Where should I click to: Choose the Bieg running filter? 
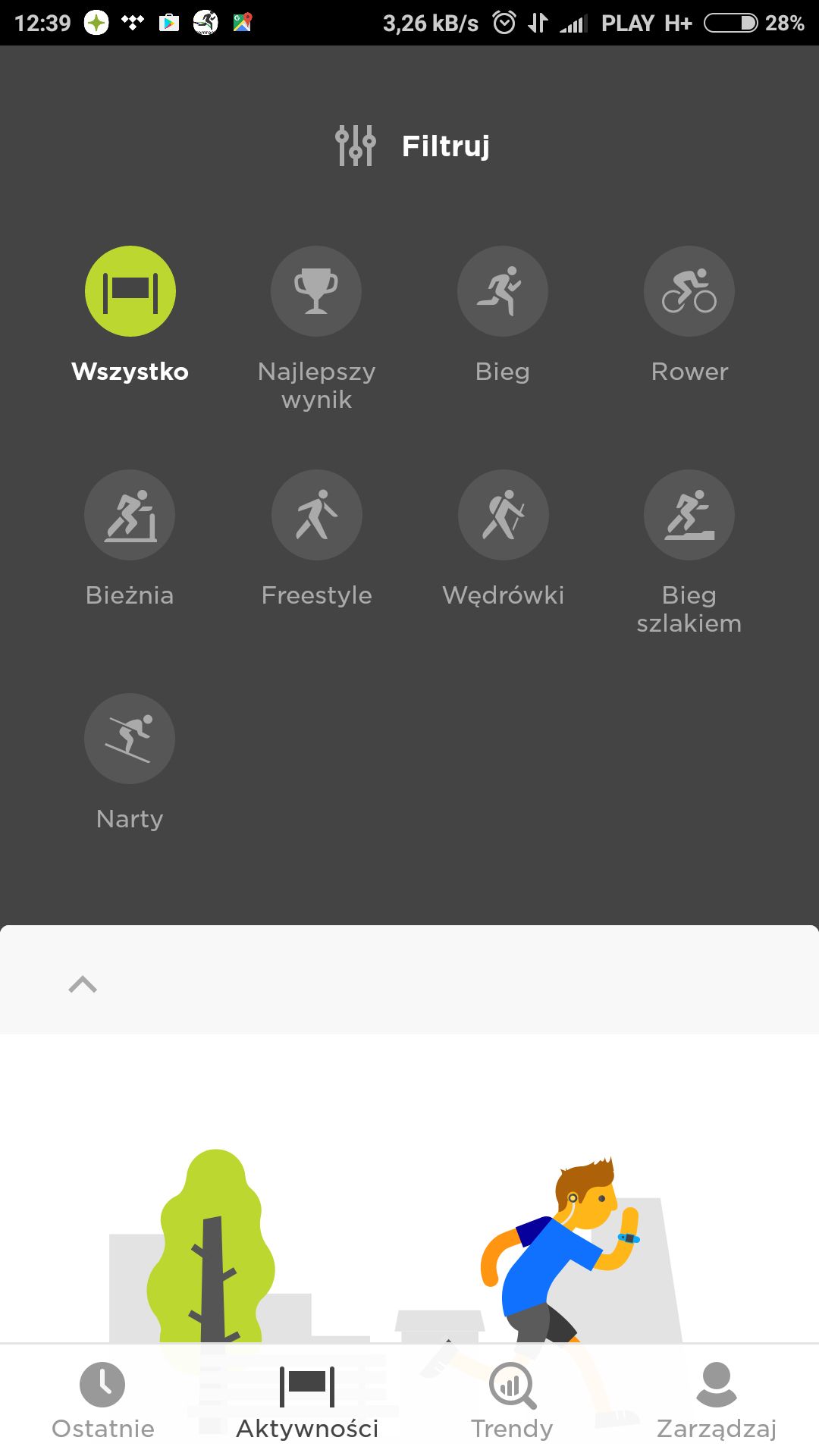(503, 291)
